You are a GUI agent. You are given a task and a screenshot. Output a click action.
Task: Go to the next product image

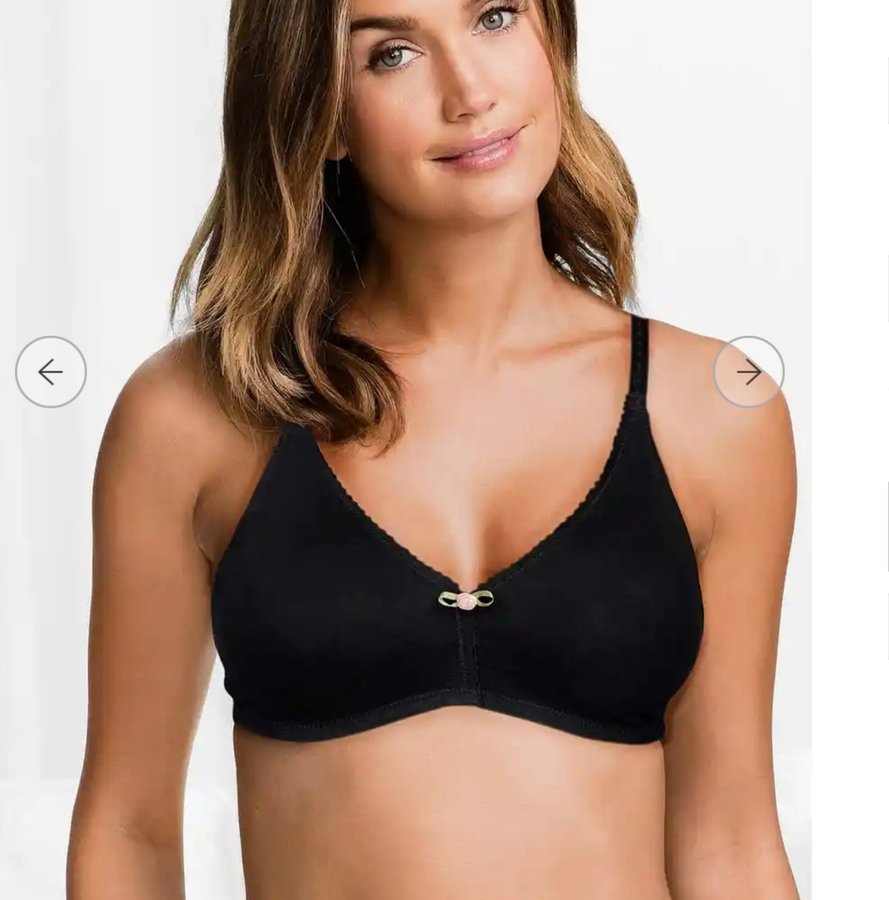pyautogui.click(x=748, y=372)
